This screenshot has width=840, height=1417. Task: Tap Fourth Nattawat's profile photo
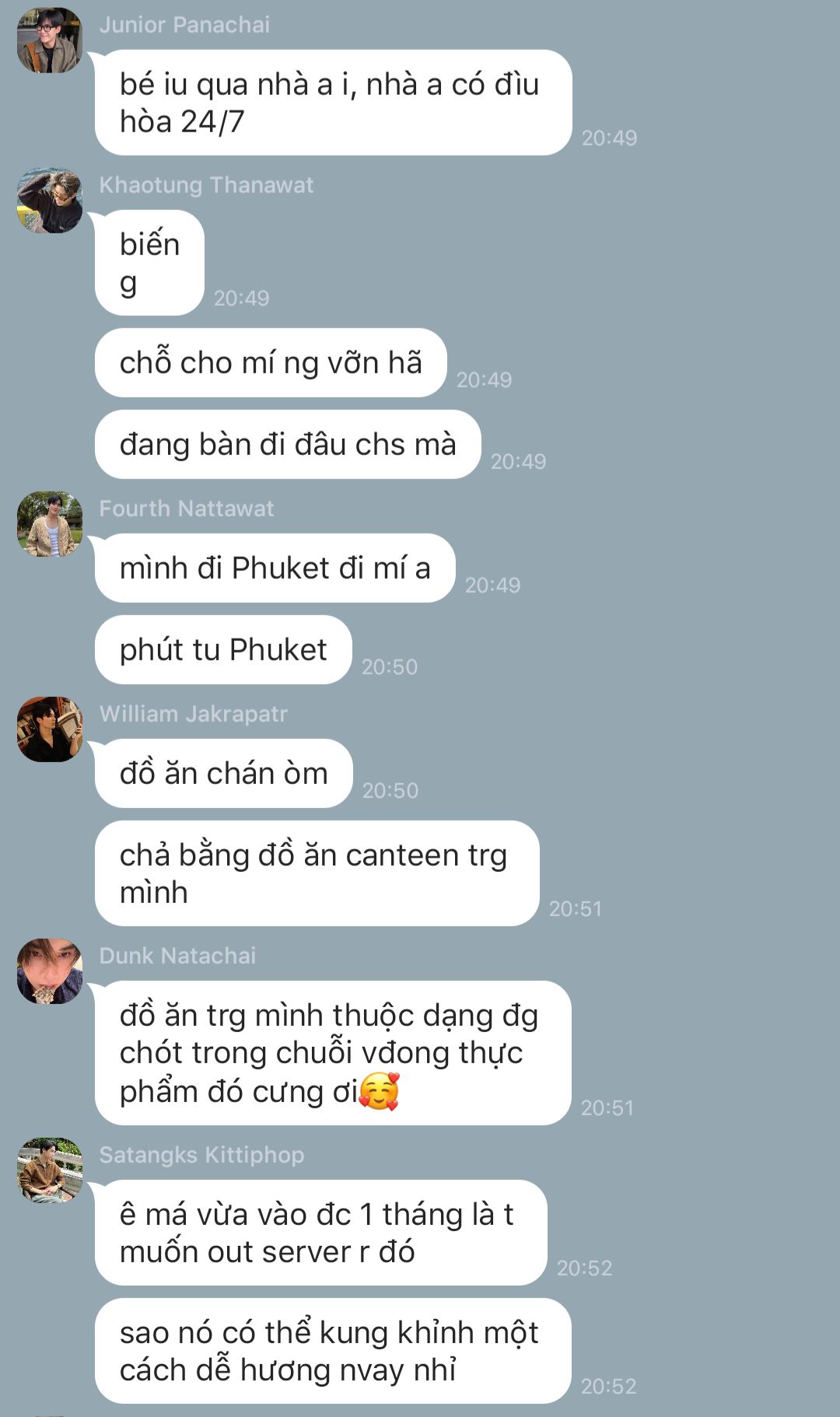click(50, 524)
